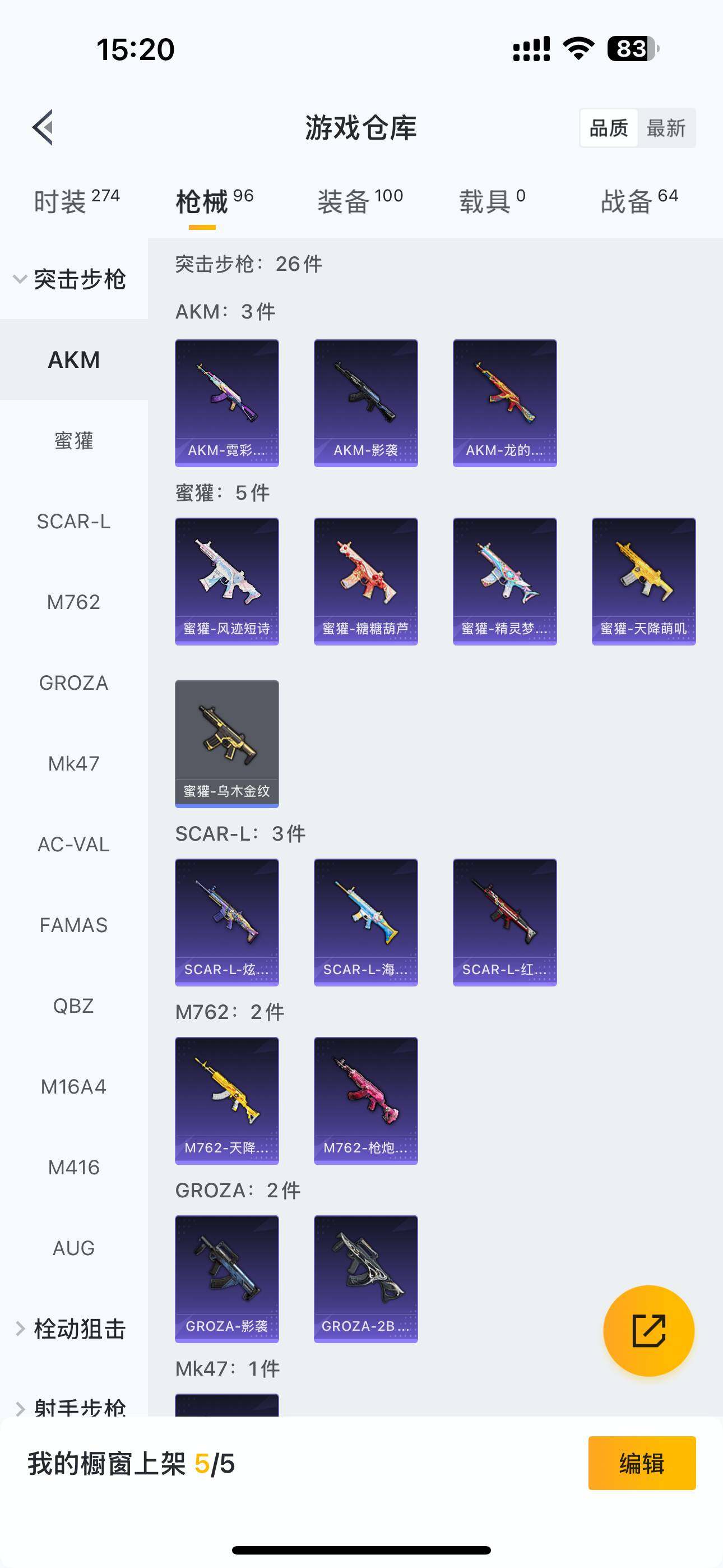The image size is (723, 1568).
Task: Select 蜜獾 in the sidebar
Action: [73, 441]
